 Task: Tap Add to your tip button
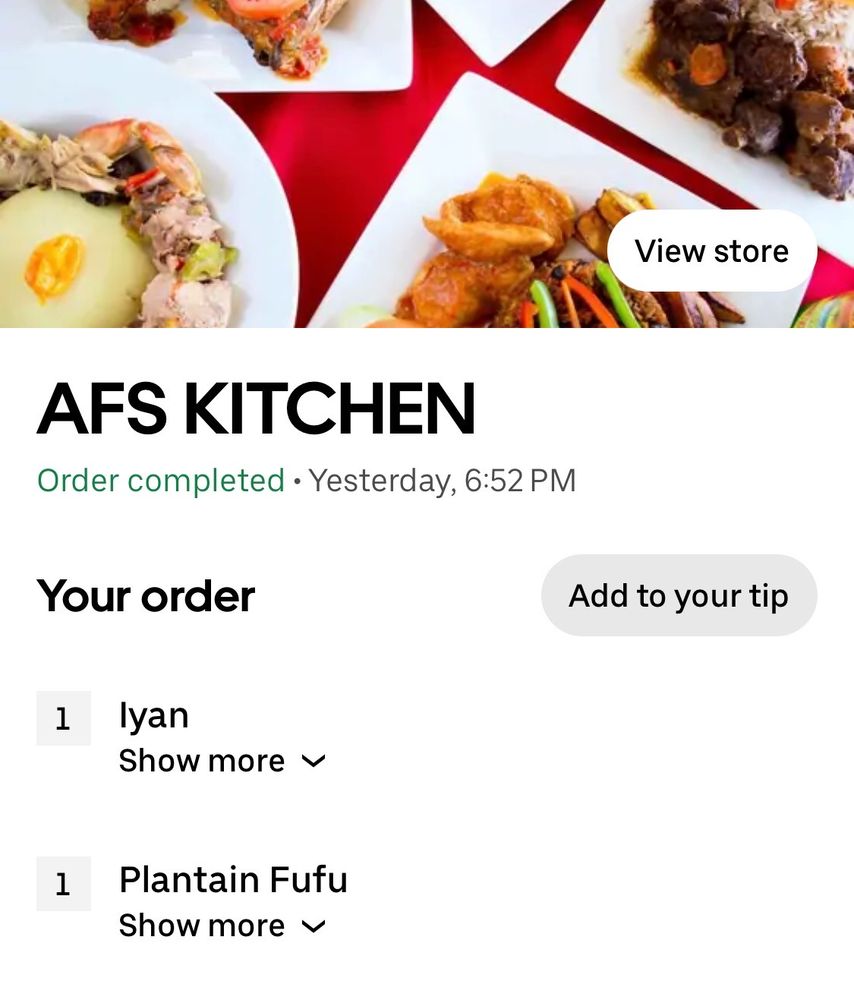(679, 596)
